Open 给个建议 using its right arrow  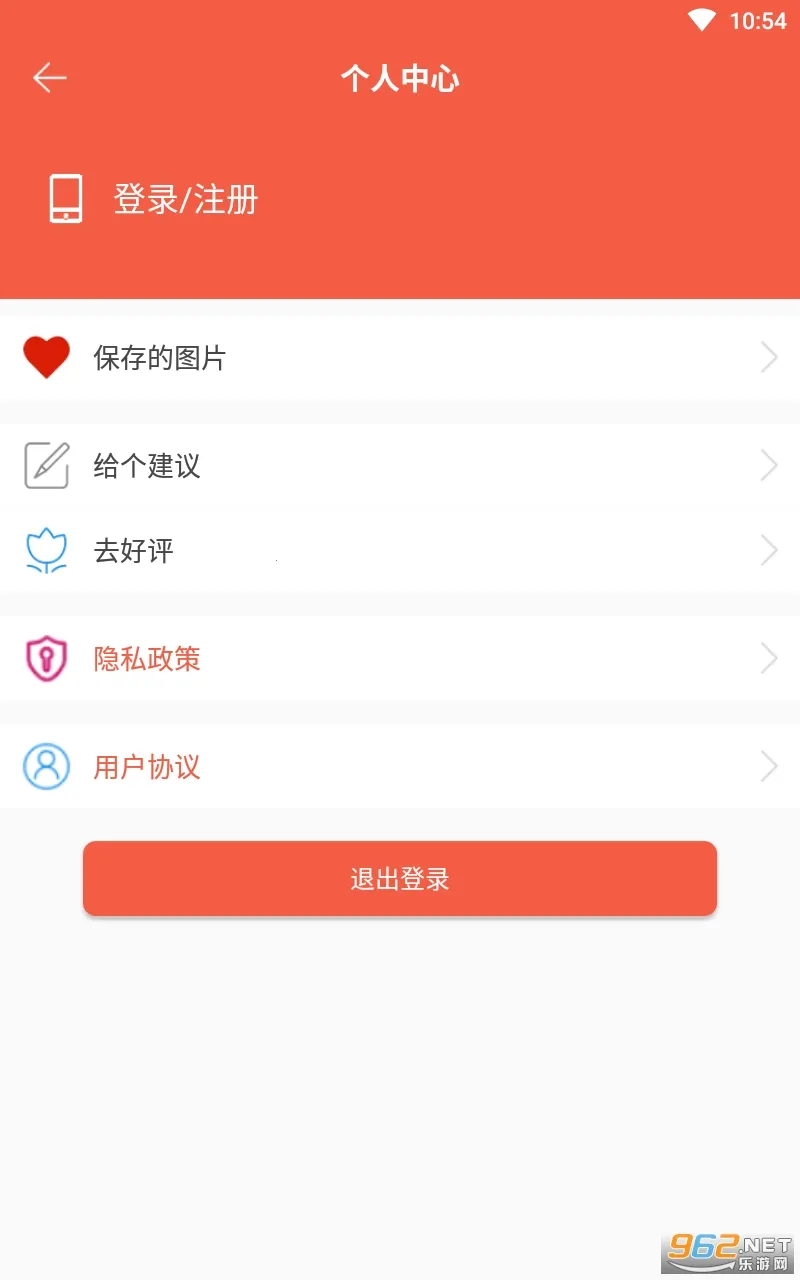[x=768, y=465]
